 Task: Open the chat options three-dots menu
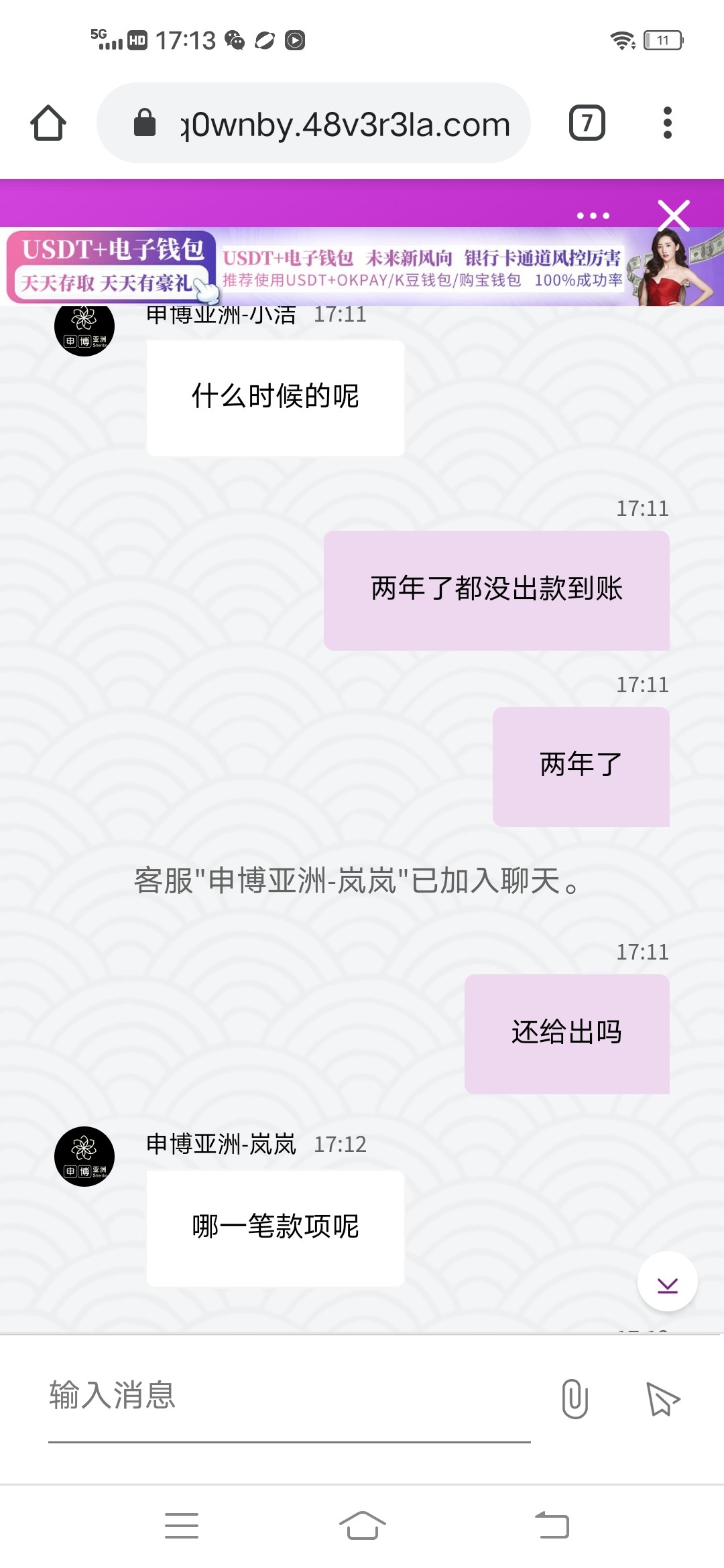tap(593, 216)
